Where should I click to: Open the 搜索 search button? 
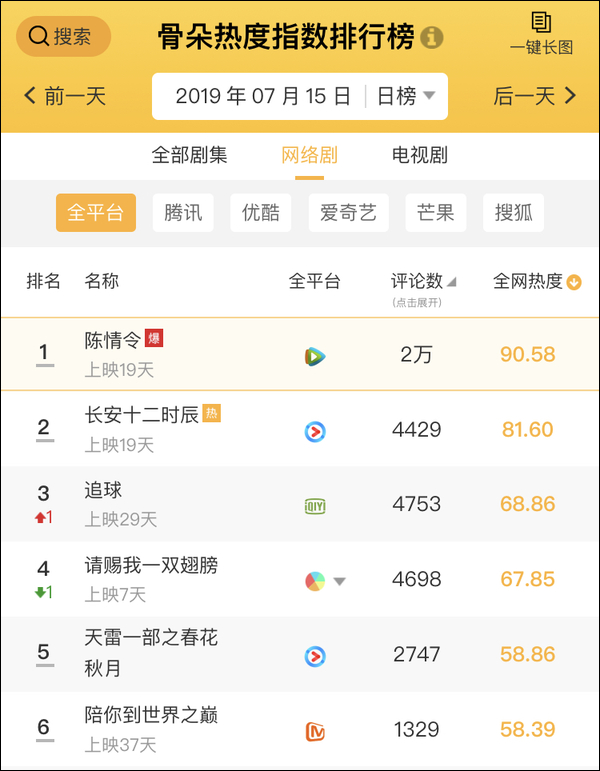[63, 37]
